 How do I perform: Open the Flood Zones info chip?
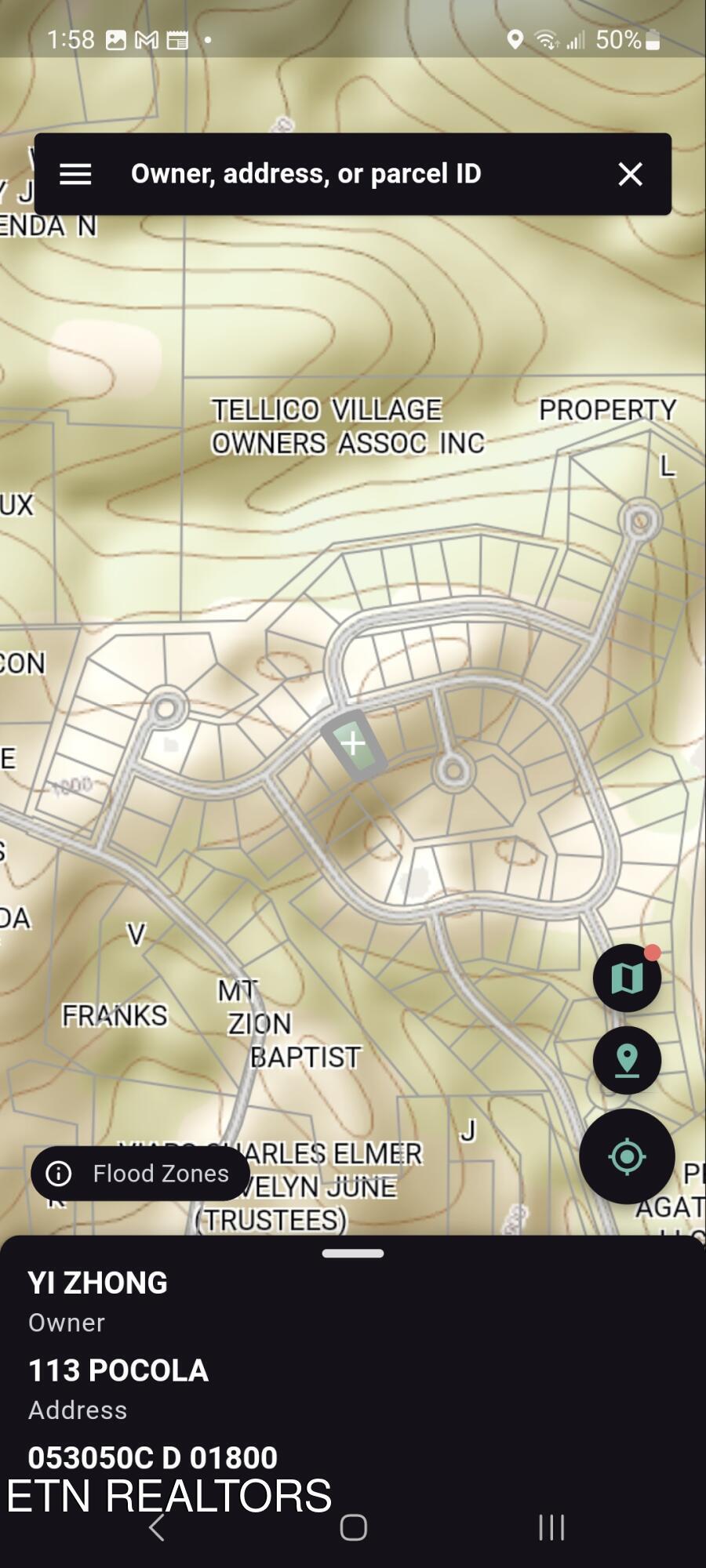140,1174
